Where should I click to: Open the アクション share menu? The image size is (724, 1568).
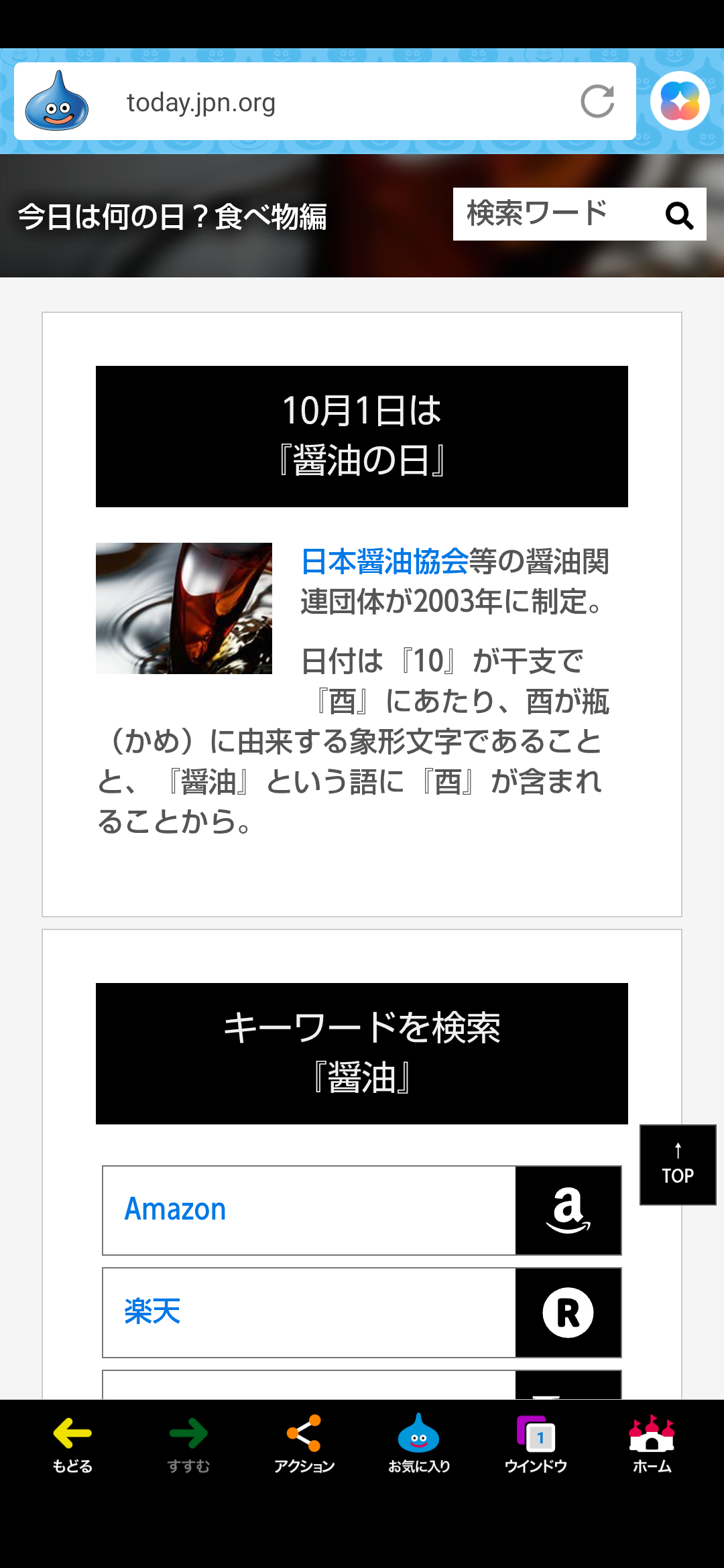click(x=304, y=1445)
